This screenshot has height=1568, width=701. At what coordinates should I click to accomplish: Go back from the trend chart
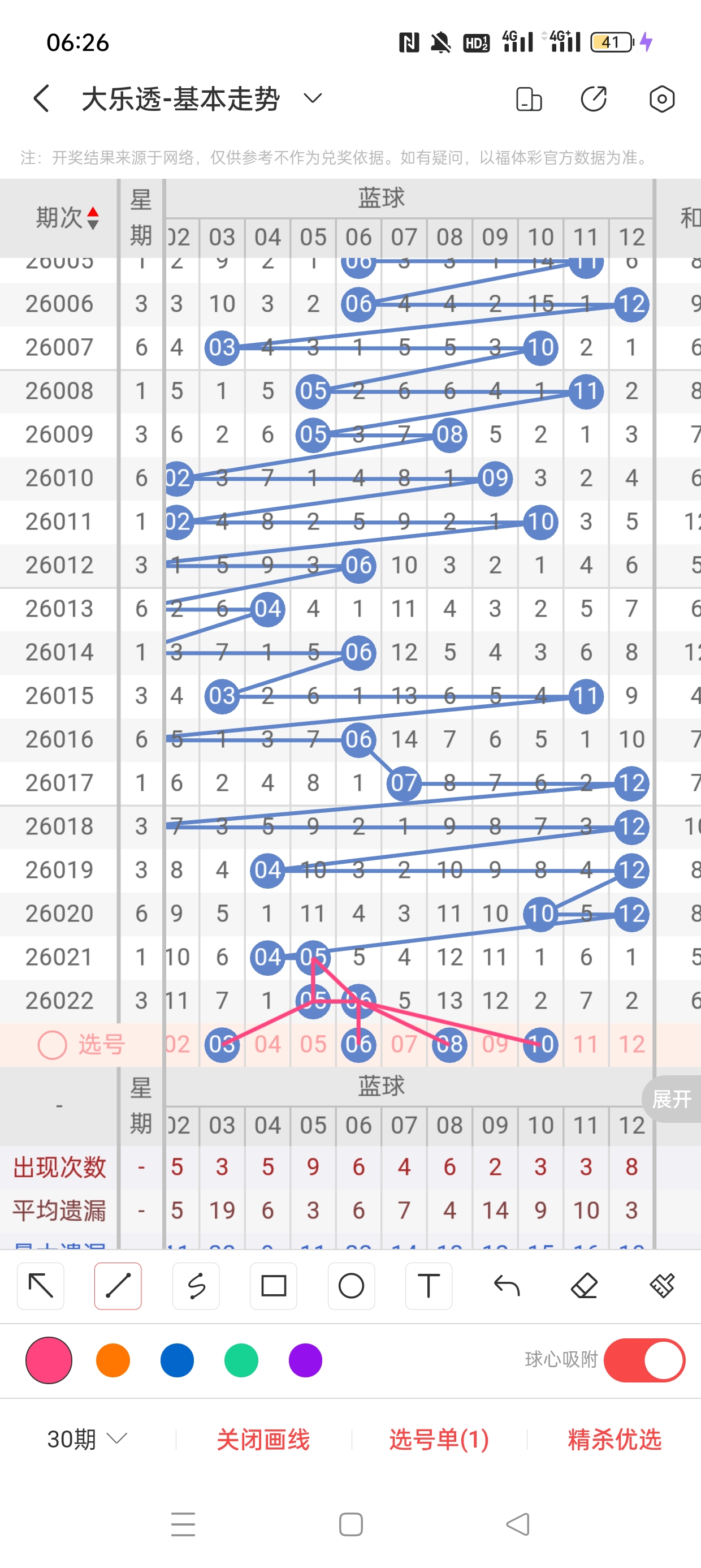[x=41, y=98]
